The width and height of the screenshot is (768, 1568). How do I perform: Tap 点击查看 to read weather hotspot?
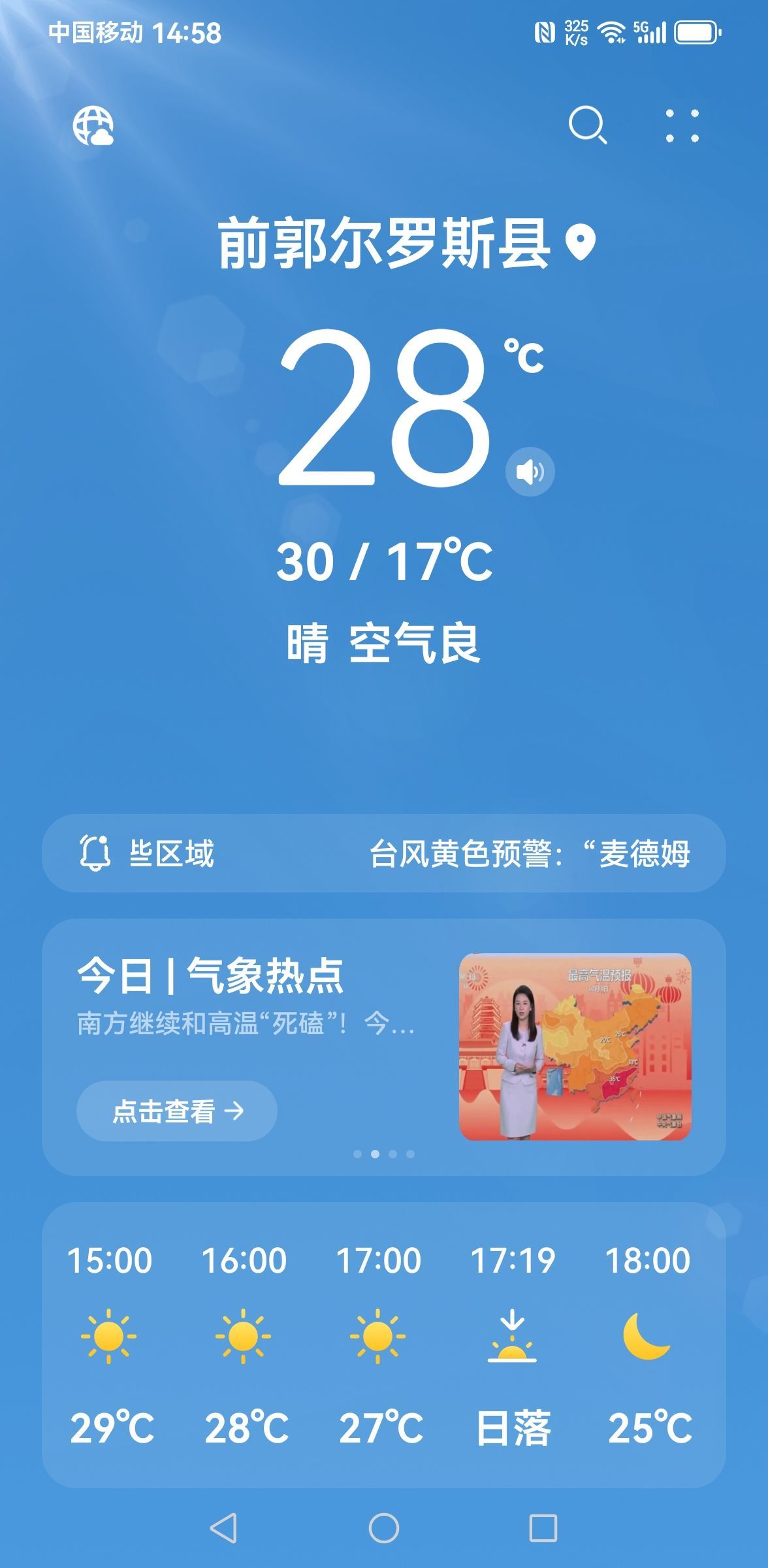tap(177, 1111)
